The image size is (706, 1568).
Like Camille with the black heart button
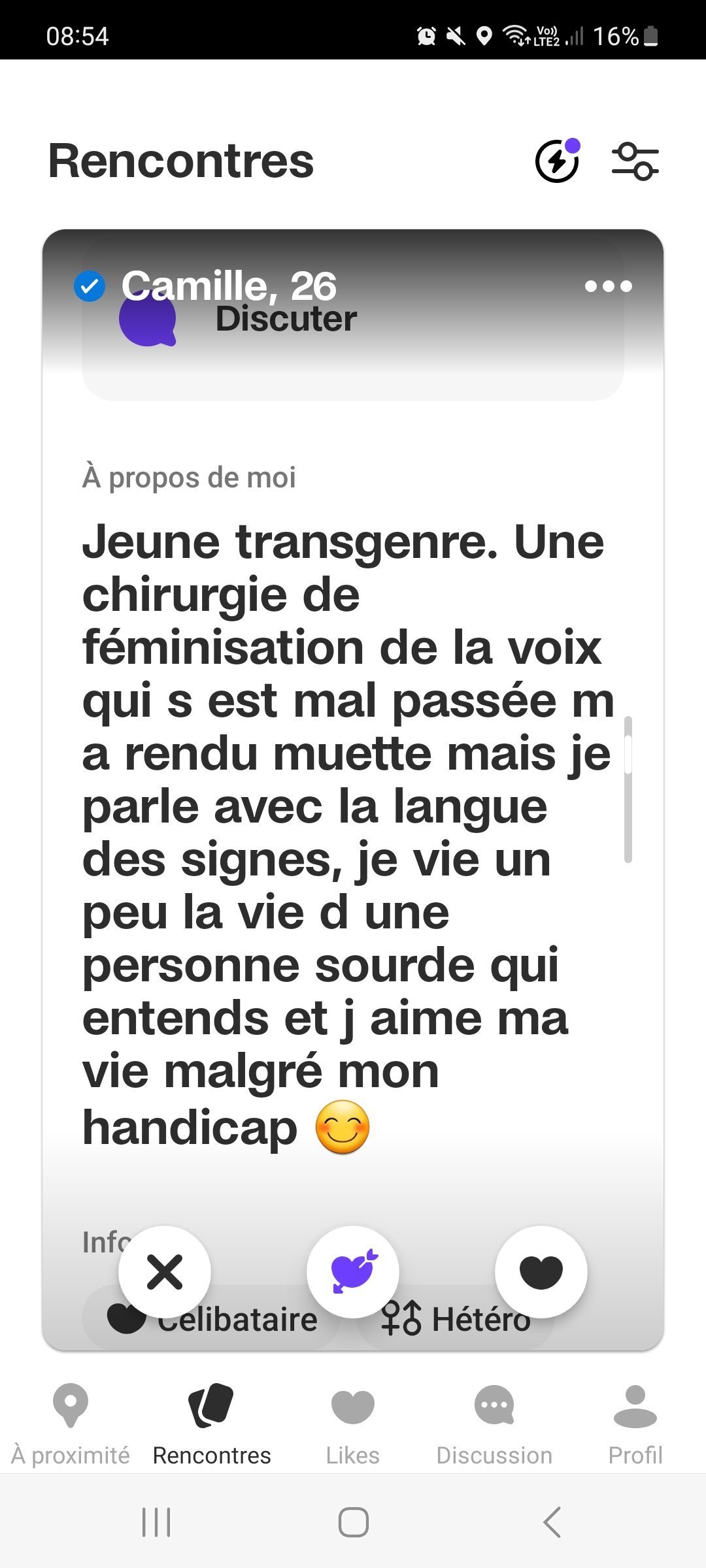[541, 1271]
